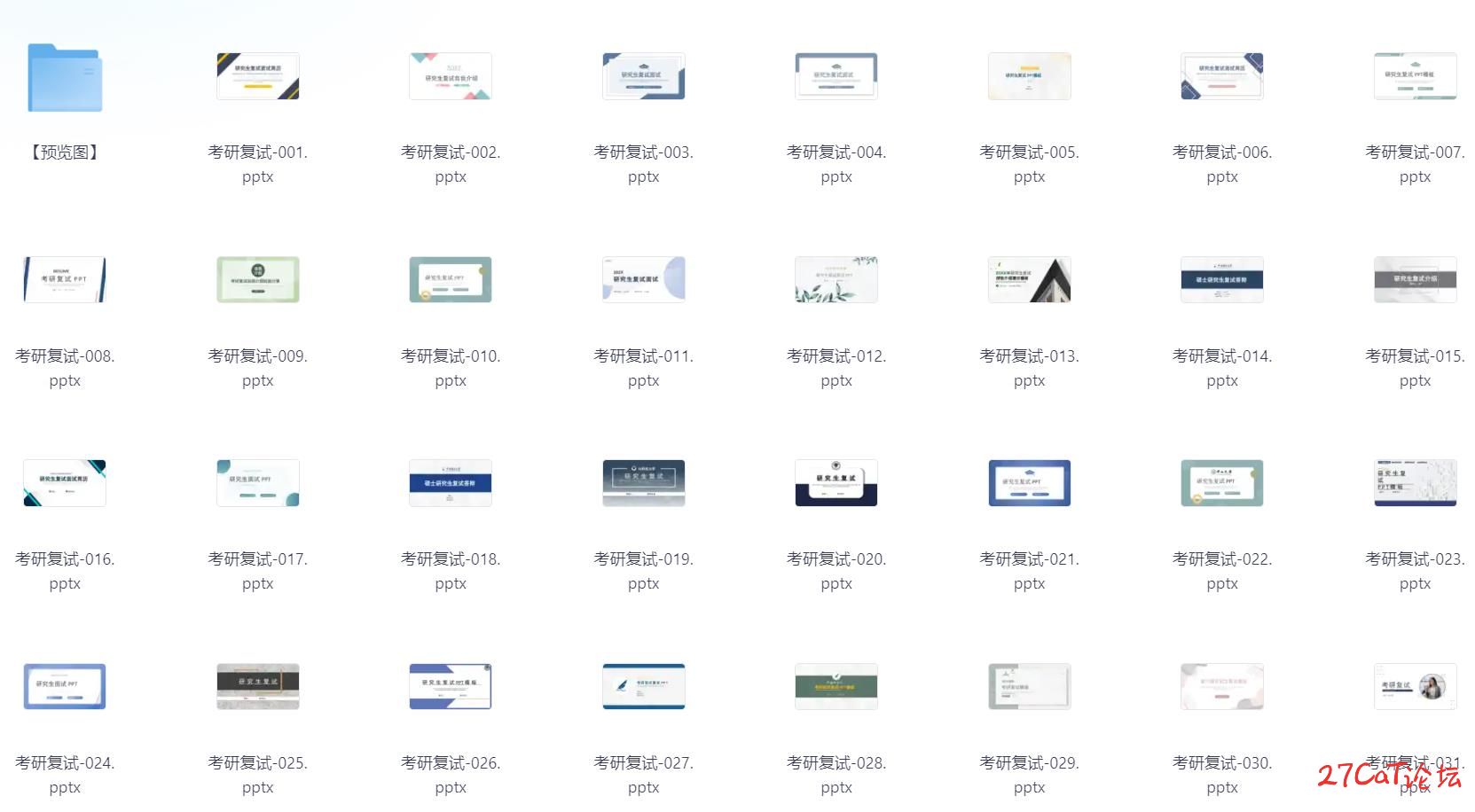View file 考研复试-018.pptx
Screen dimensions: 1475x812
[x=451, y=483]
